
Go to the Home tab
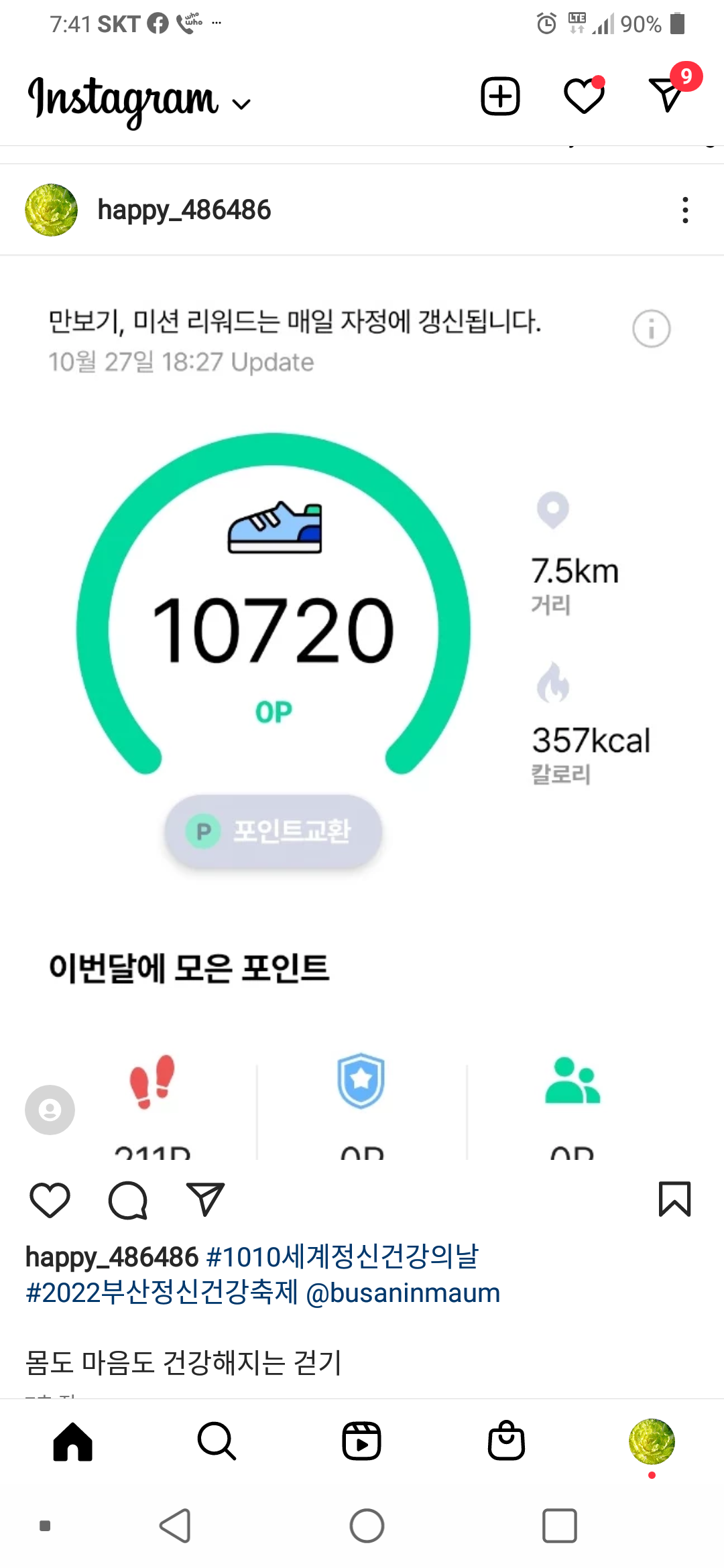(73, 1441)
